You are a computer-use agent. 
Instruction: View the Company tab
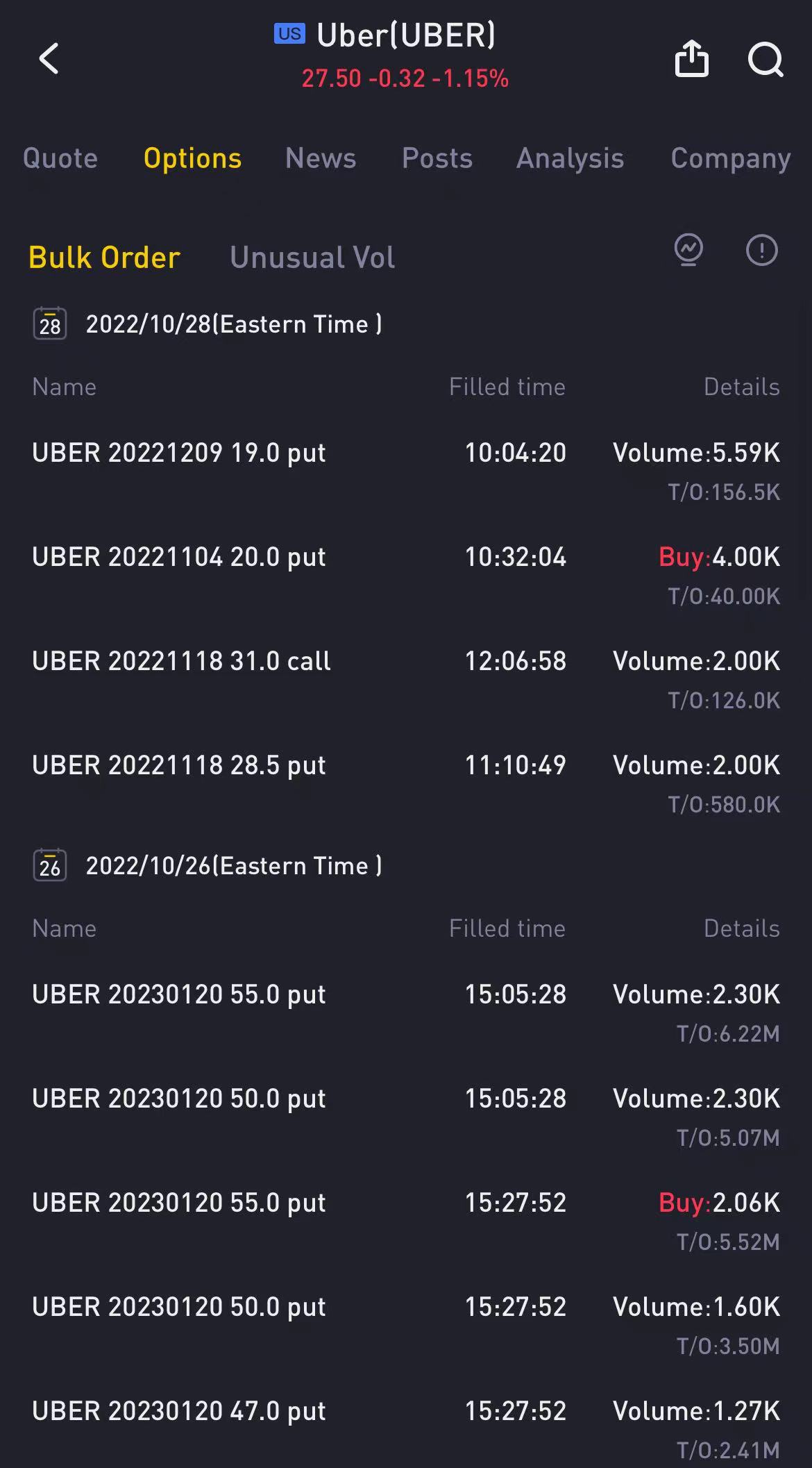pyautogui.click(x=730, y=159)
